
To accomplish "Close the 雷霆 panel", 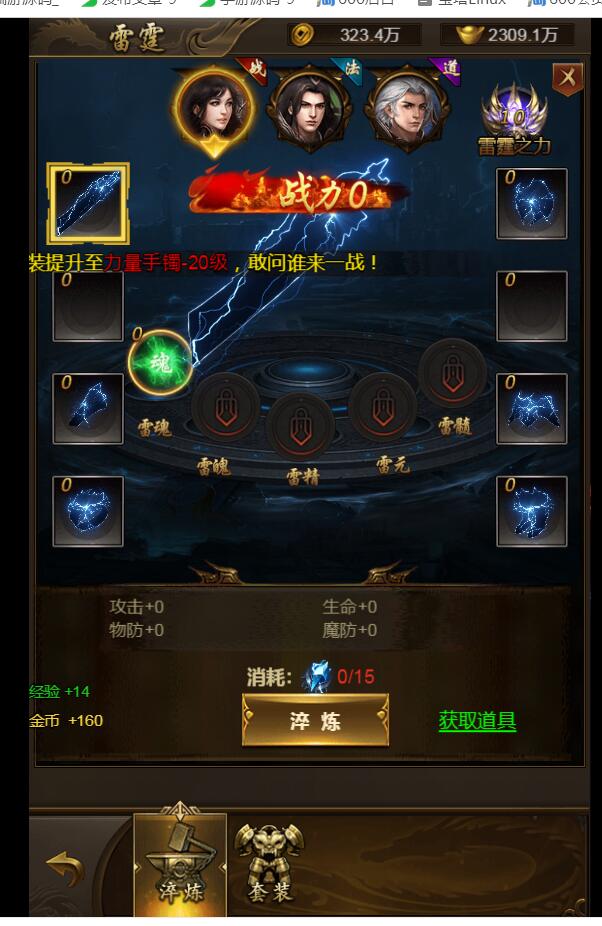I will pos(567,78).
